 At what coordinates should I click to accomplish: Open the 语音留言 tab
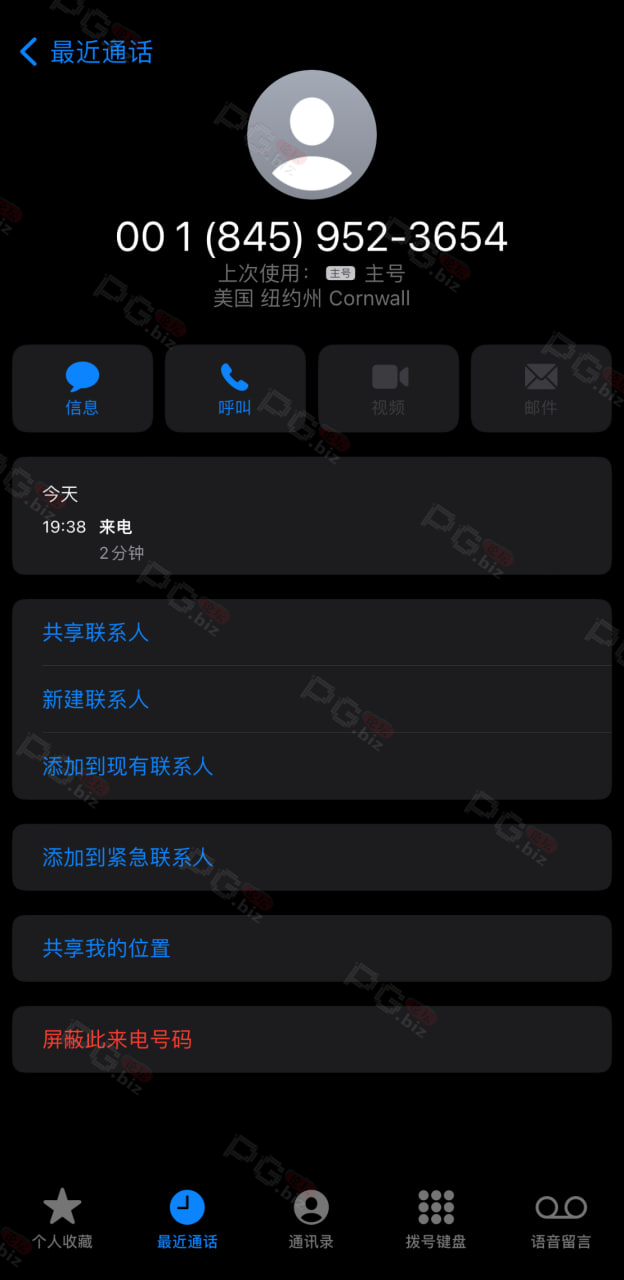[x=561, y=1220]
